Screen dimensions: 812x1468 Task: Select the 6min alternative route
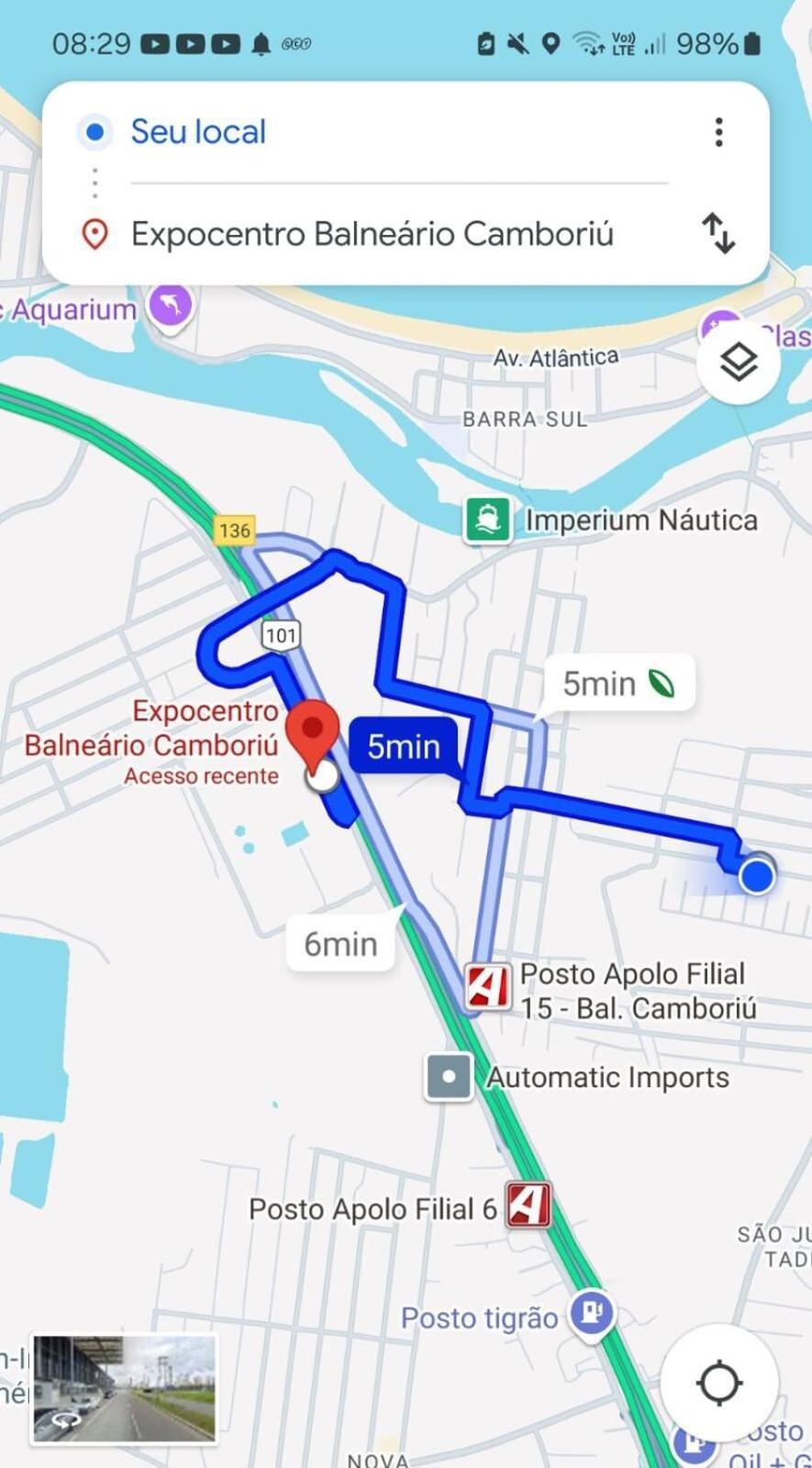tap(341, 944)
